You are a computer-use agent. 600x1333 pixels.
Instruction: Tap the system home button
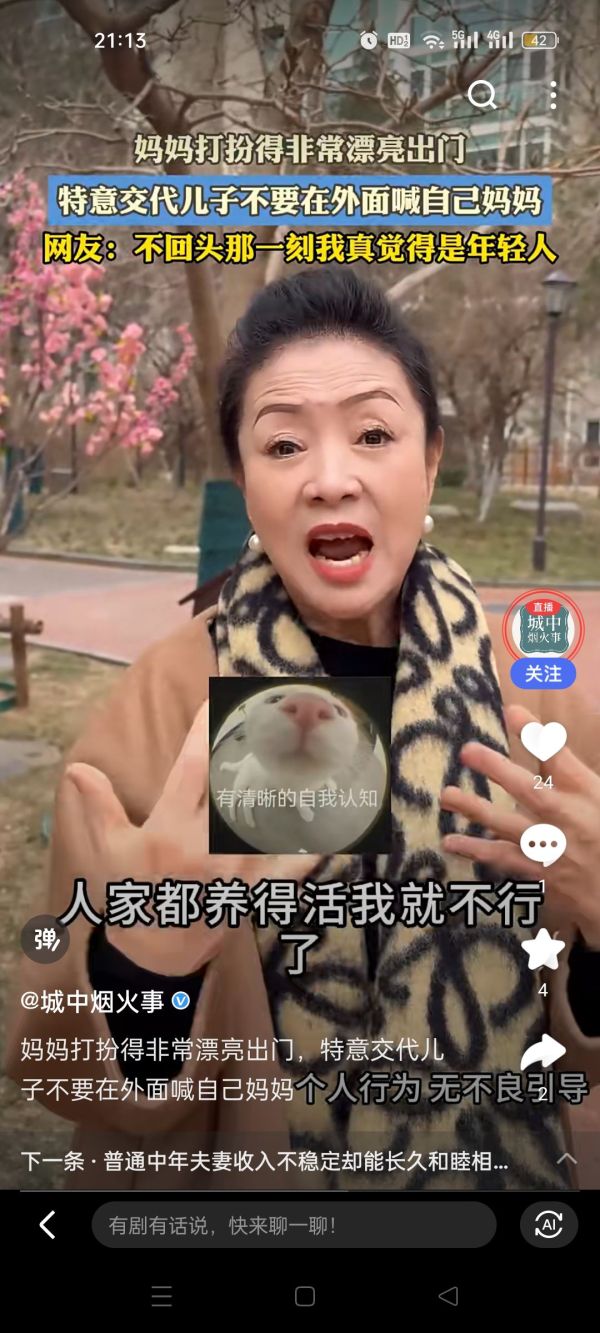coord(305,1296)
